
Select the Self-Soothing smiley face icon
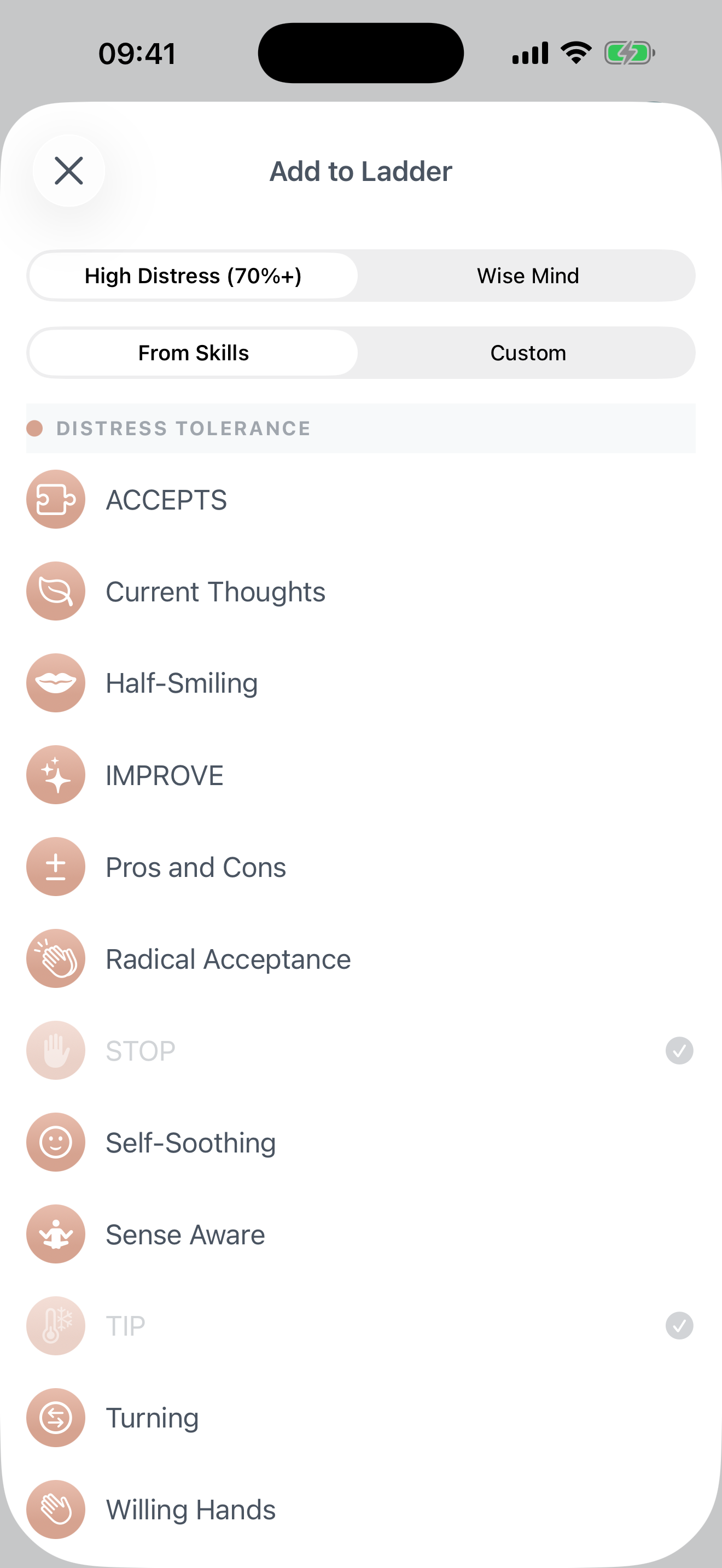point(55,1142)
